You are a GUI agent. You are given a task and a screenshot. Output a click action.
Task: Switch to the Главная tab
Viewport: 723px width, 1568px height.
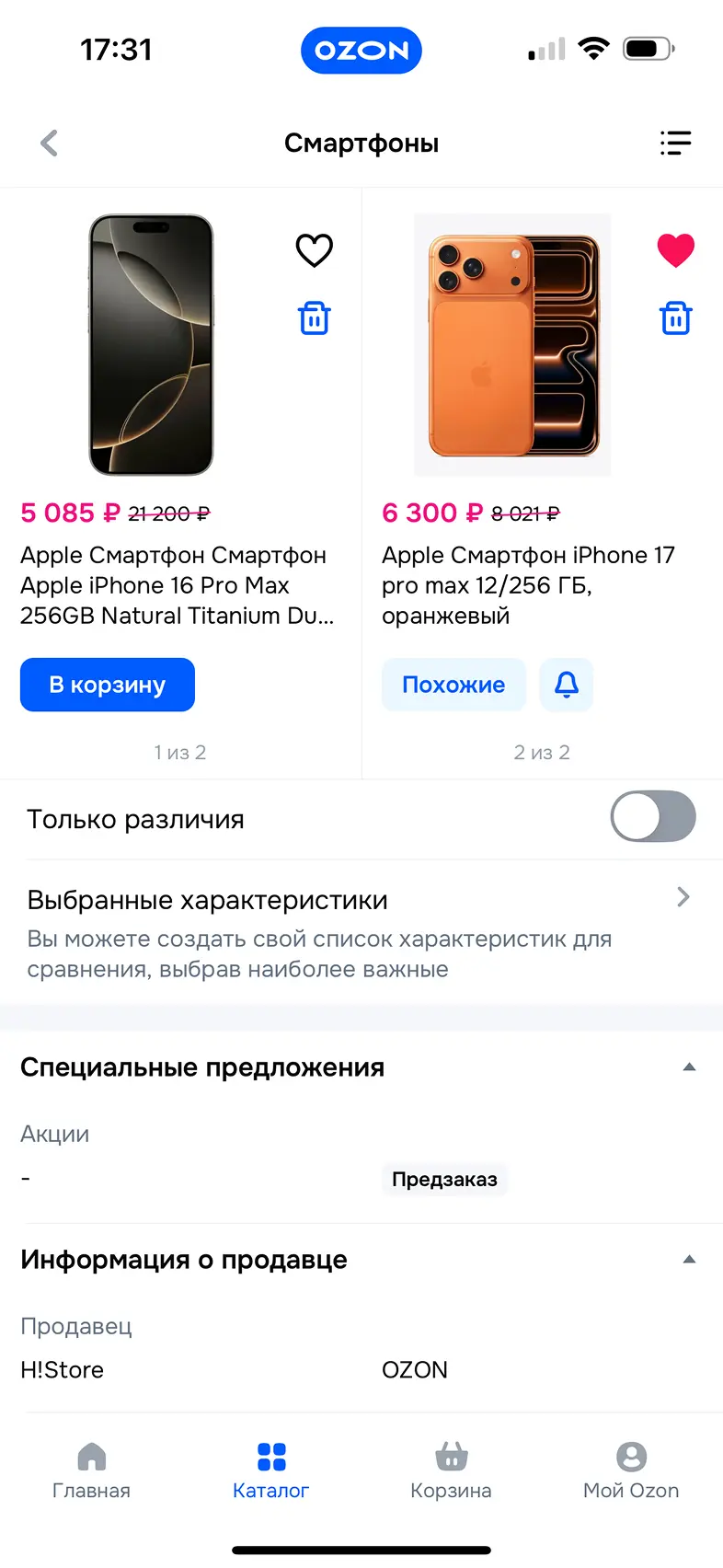(91, 1470)
